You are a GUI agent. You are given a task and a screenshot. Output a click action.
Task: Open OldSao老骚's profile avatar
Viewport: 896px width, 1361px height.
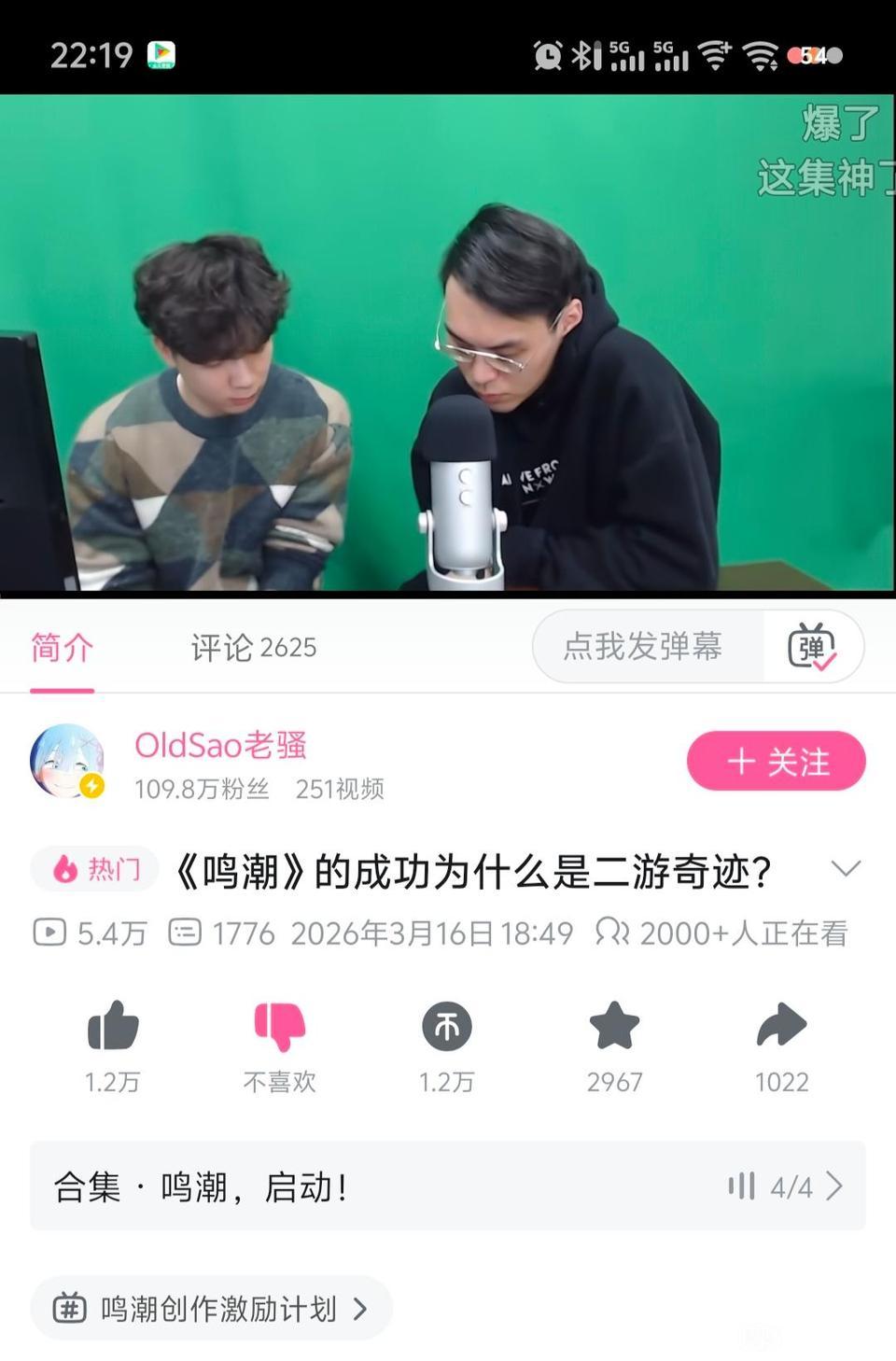65,761
